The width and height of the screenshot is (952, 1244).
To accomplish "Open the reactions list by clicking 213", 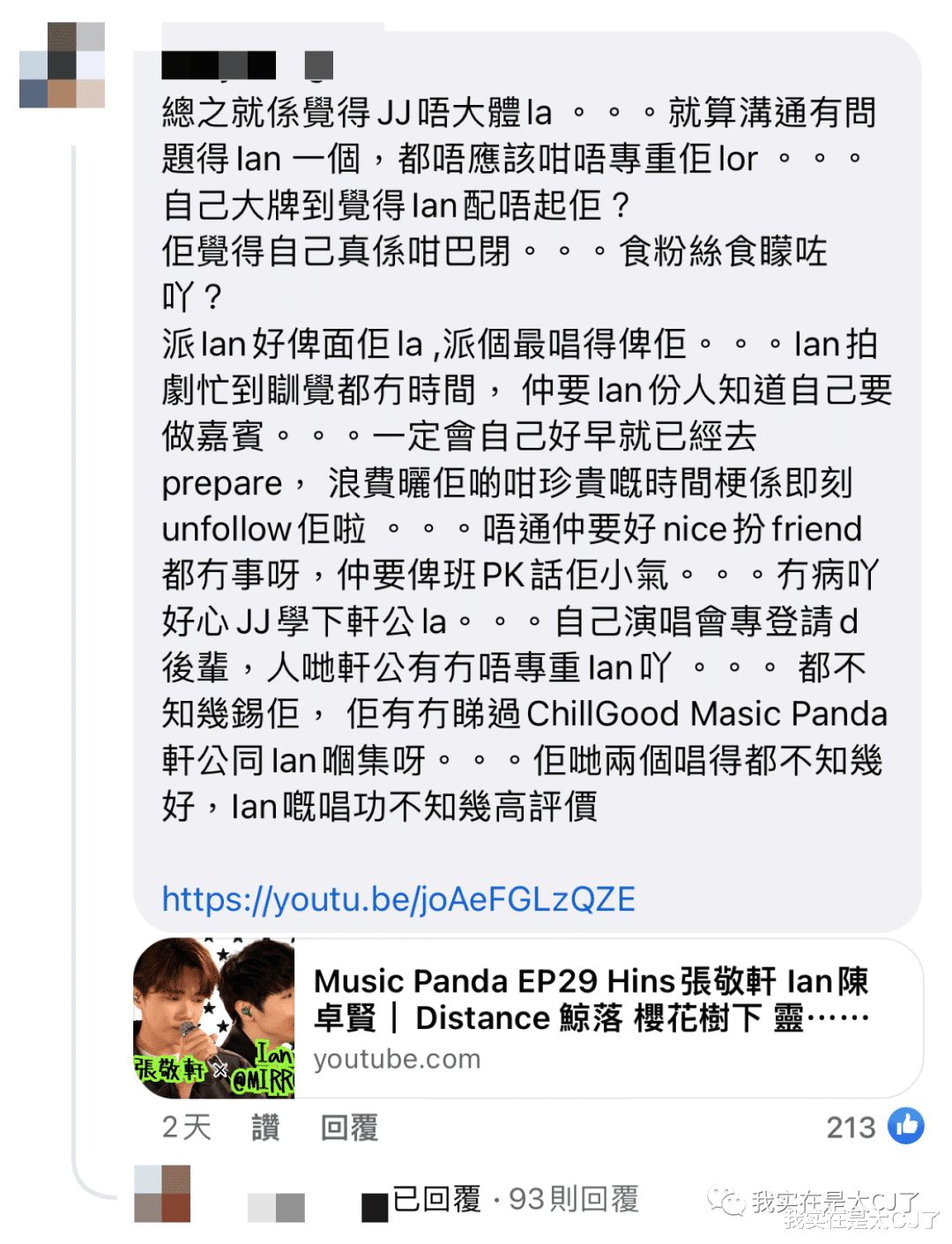I will pos(848,1128).
